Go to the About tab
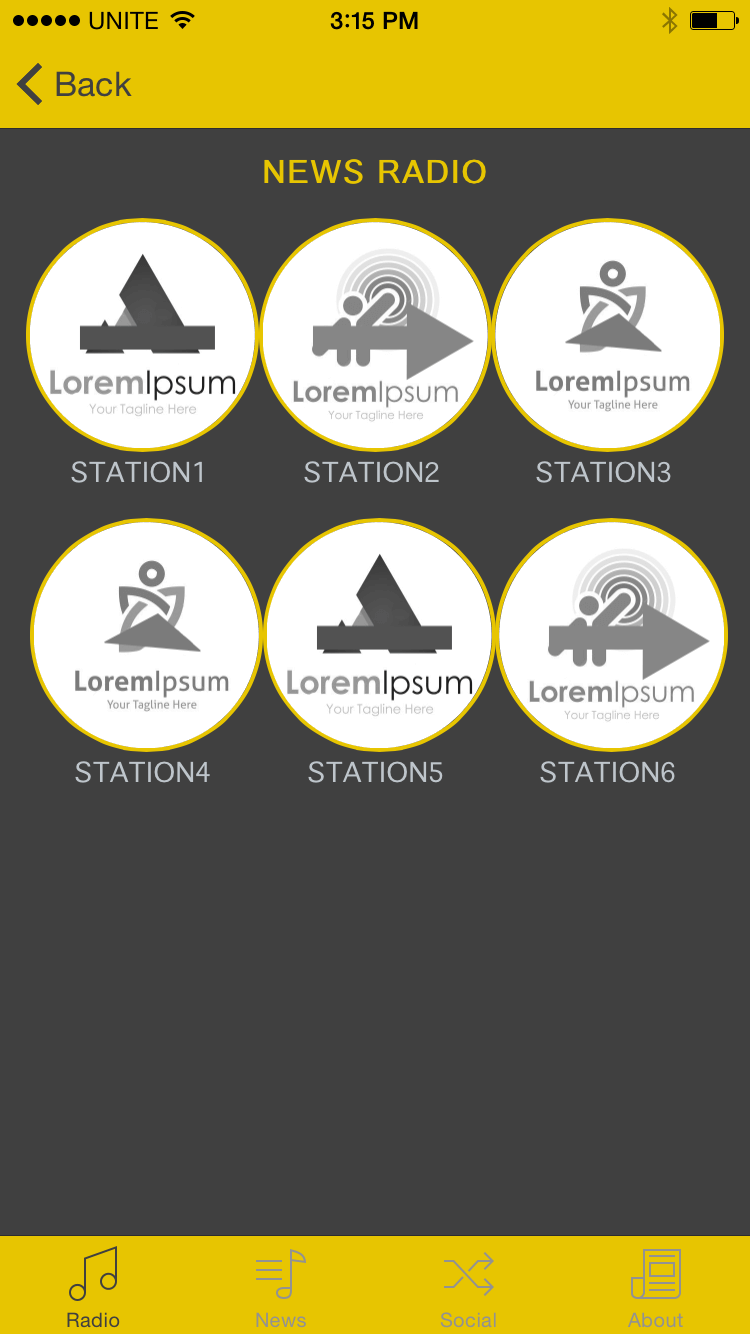 coord(656,1287)
